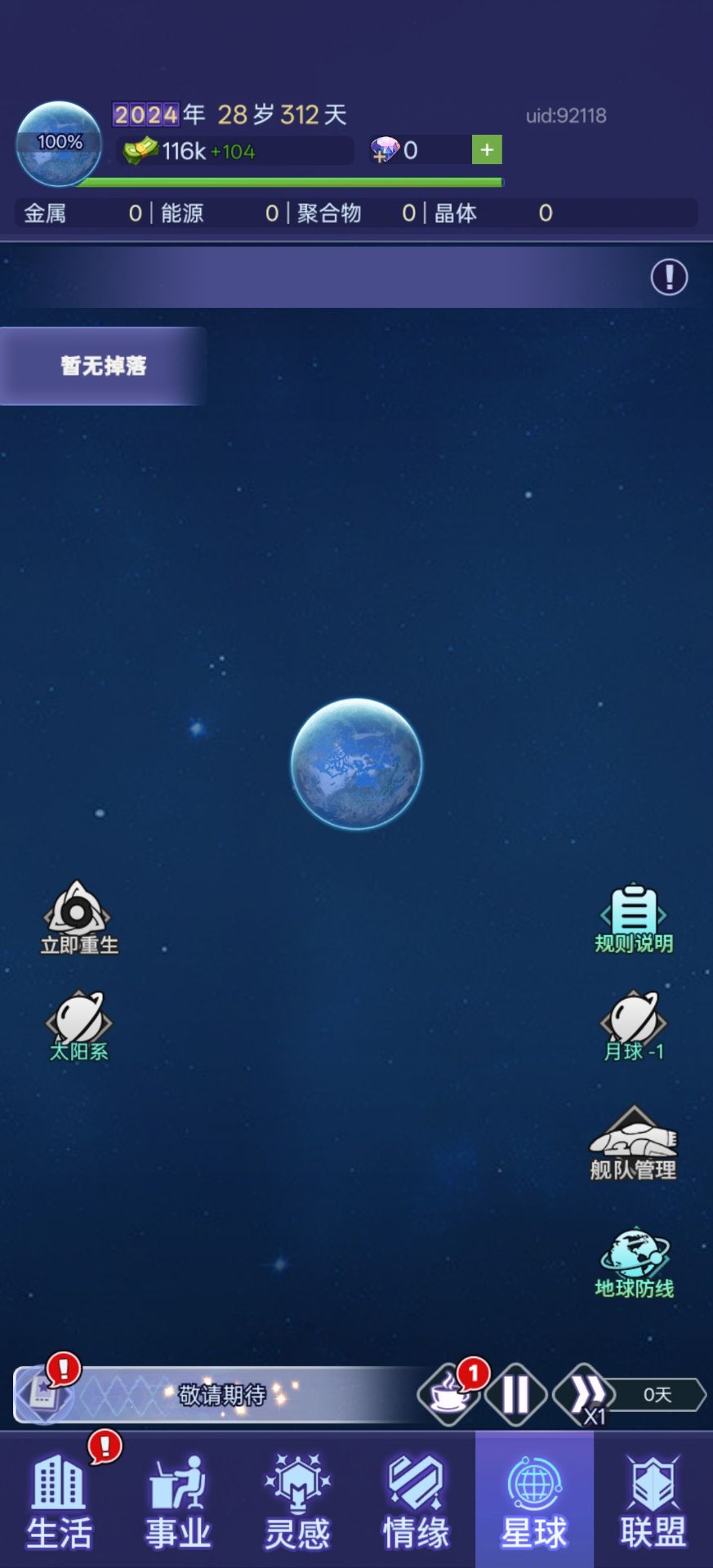Switch to the 灵感 tab
This screenshot has width=713, height=1568.
pos(297,1501)
